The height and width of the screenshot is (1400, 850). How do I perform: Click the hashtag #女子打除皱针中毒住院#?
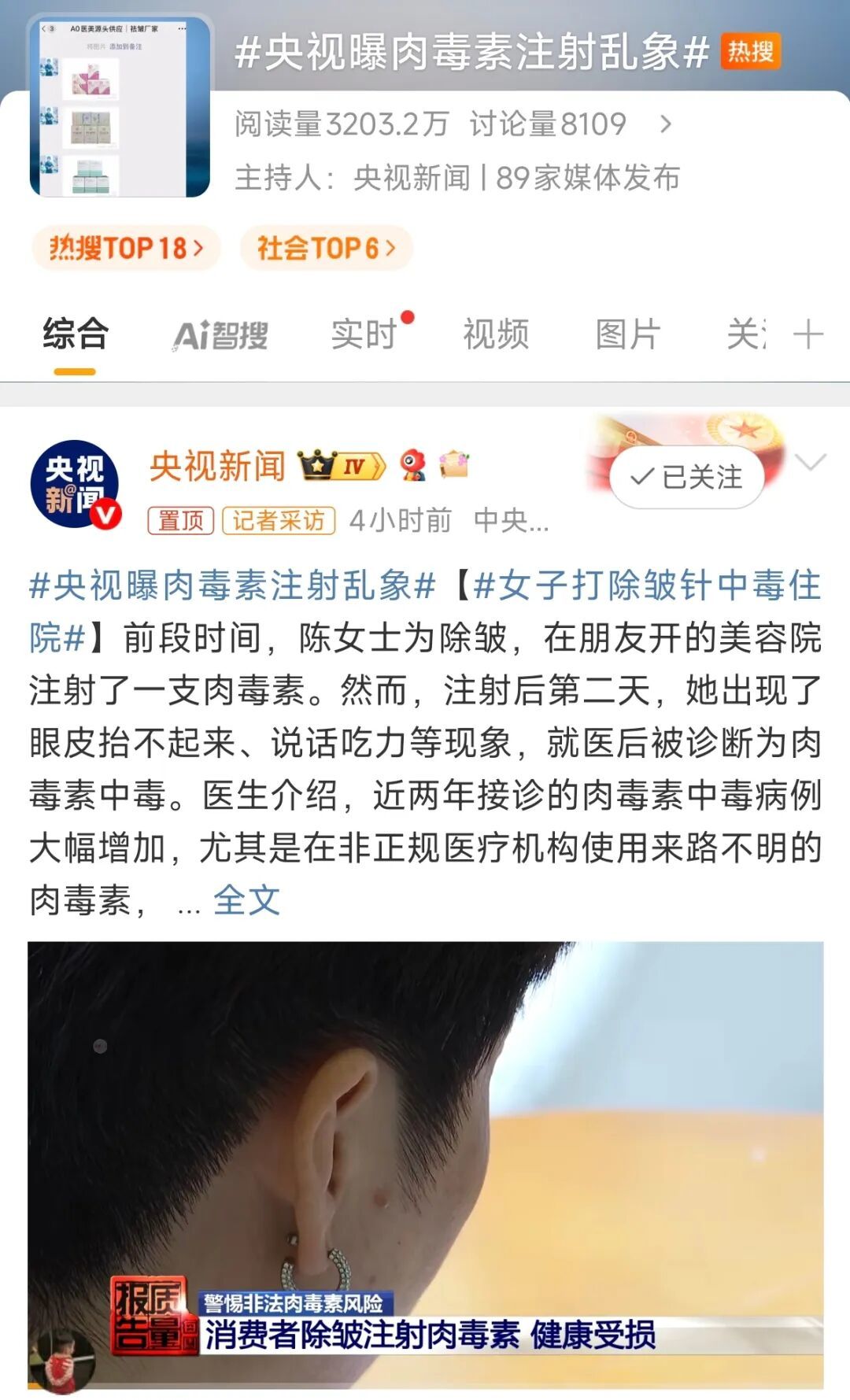[x=645, y=588]
